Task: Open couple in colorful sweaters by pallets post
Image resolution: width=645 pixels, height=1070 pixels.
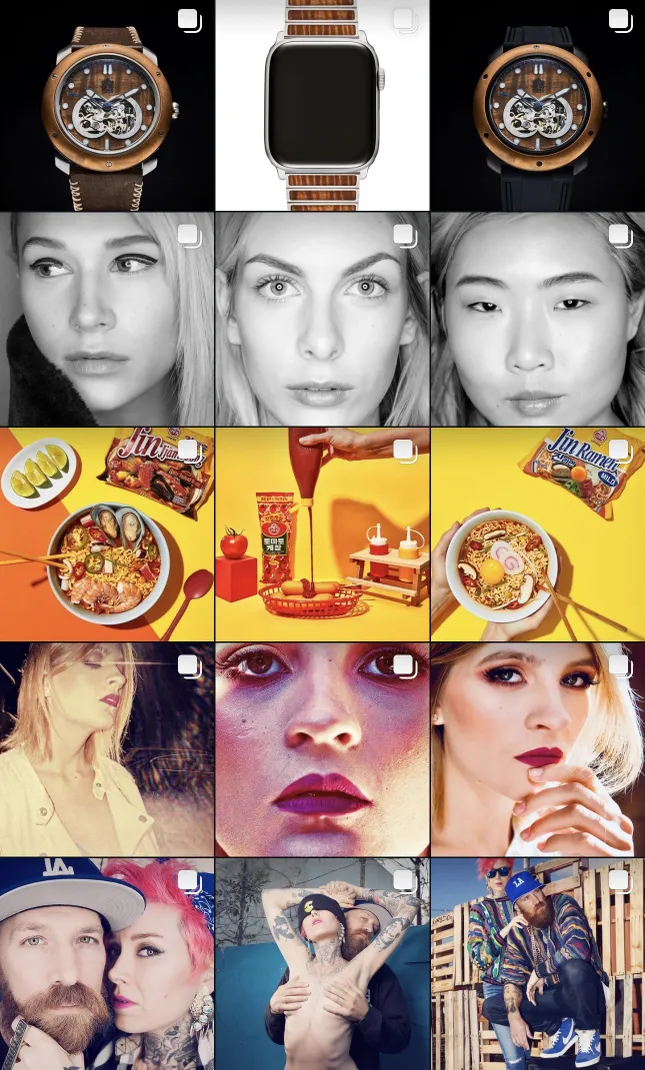Action: pyautogui.click(x=538, y=963)
